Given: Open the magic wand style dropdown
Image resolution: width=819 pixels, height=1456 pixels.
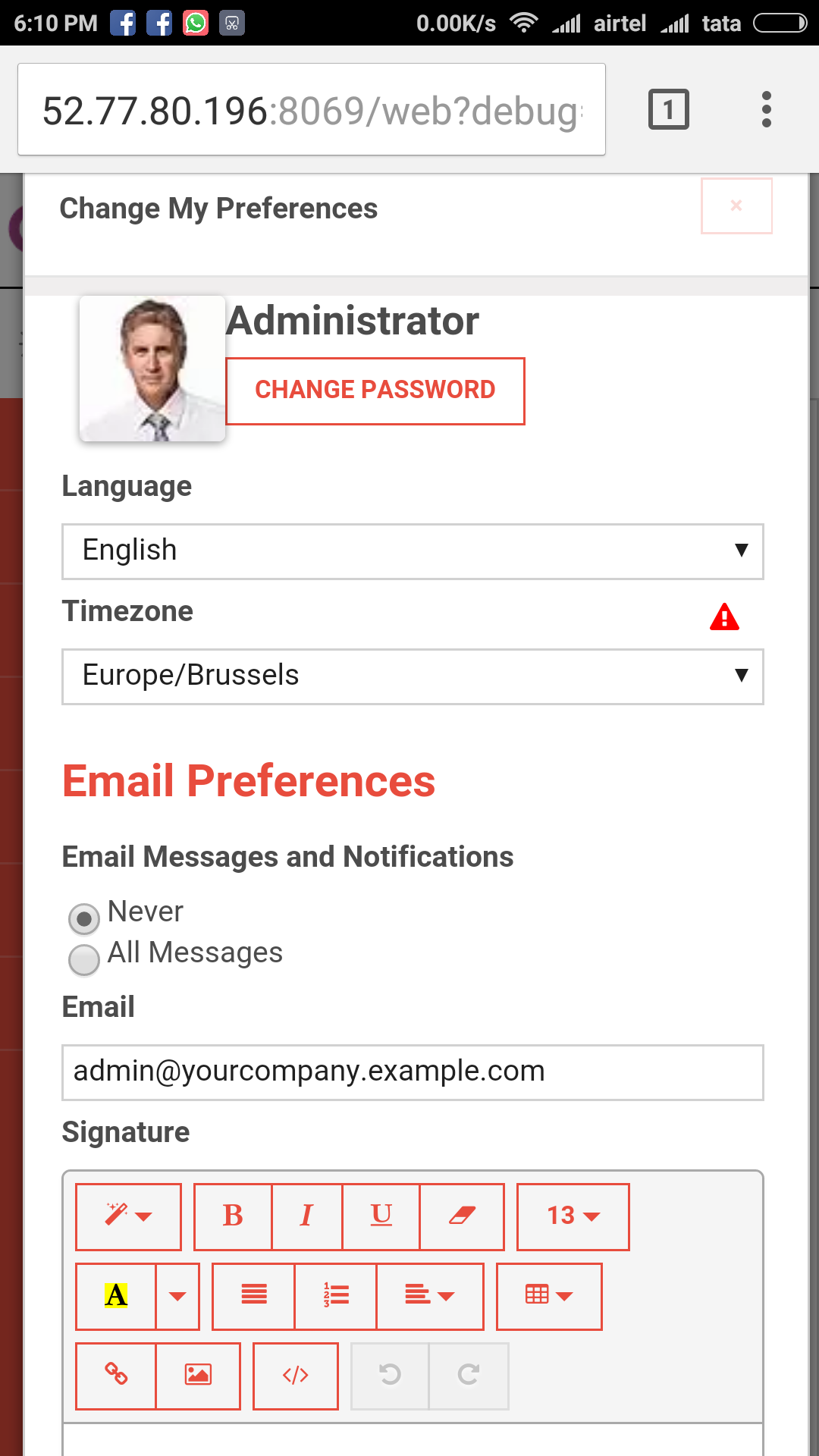Looking at the screenshot, I should click(x=128, y=1216).
